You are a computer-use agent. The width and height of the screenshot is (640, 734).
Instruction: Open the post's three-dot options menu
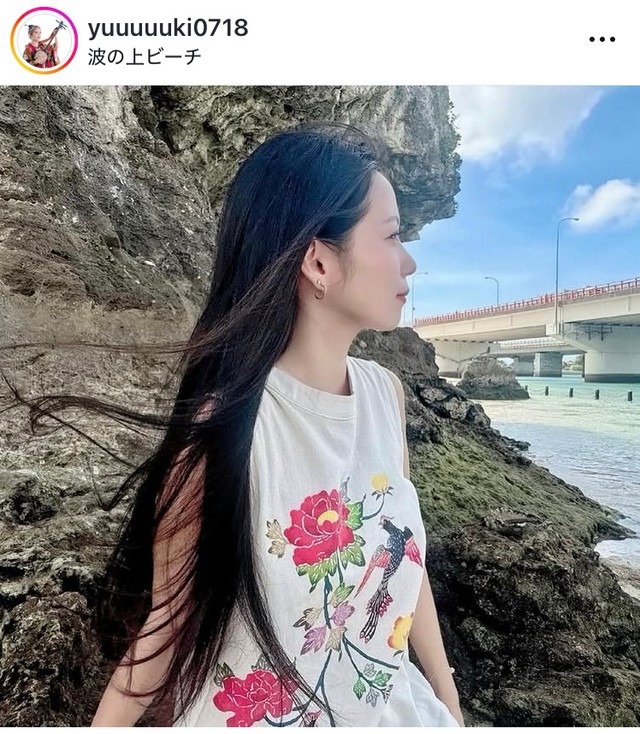602,40
